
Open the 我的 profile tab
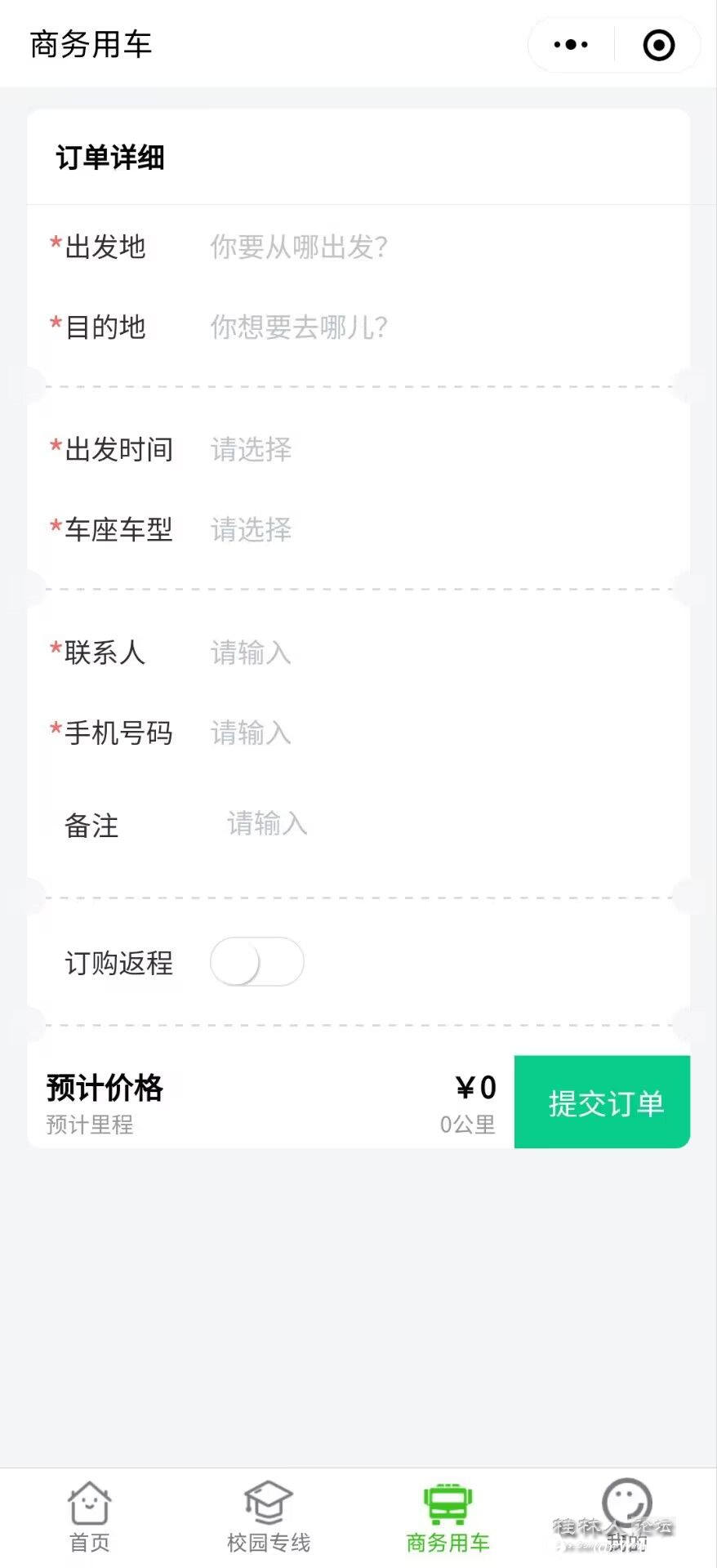pos(626,1517)
